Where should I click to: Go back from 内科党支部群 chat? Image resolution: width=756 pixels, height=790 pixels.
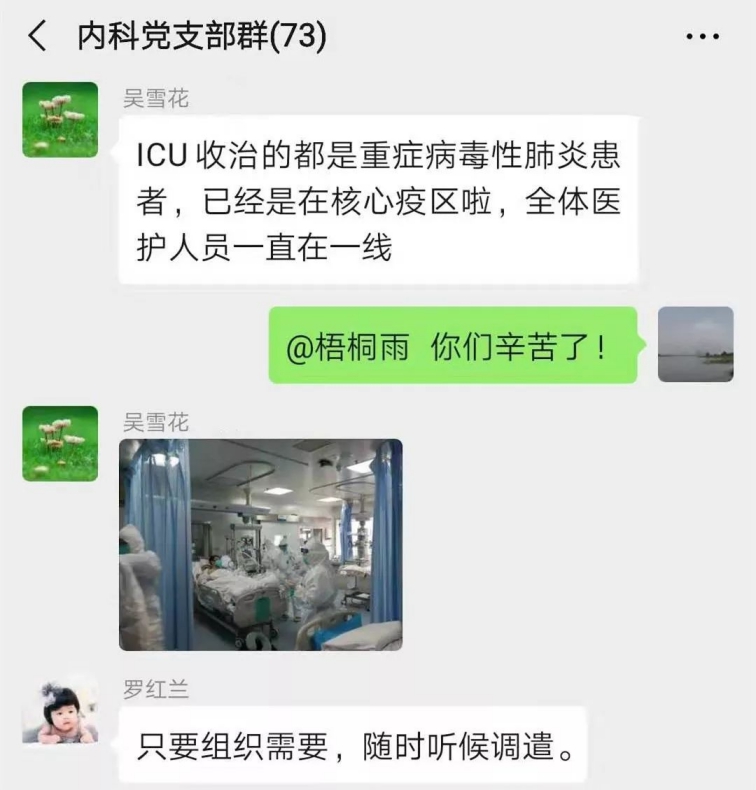(x=38, y=38)
